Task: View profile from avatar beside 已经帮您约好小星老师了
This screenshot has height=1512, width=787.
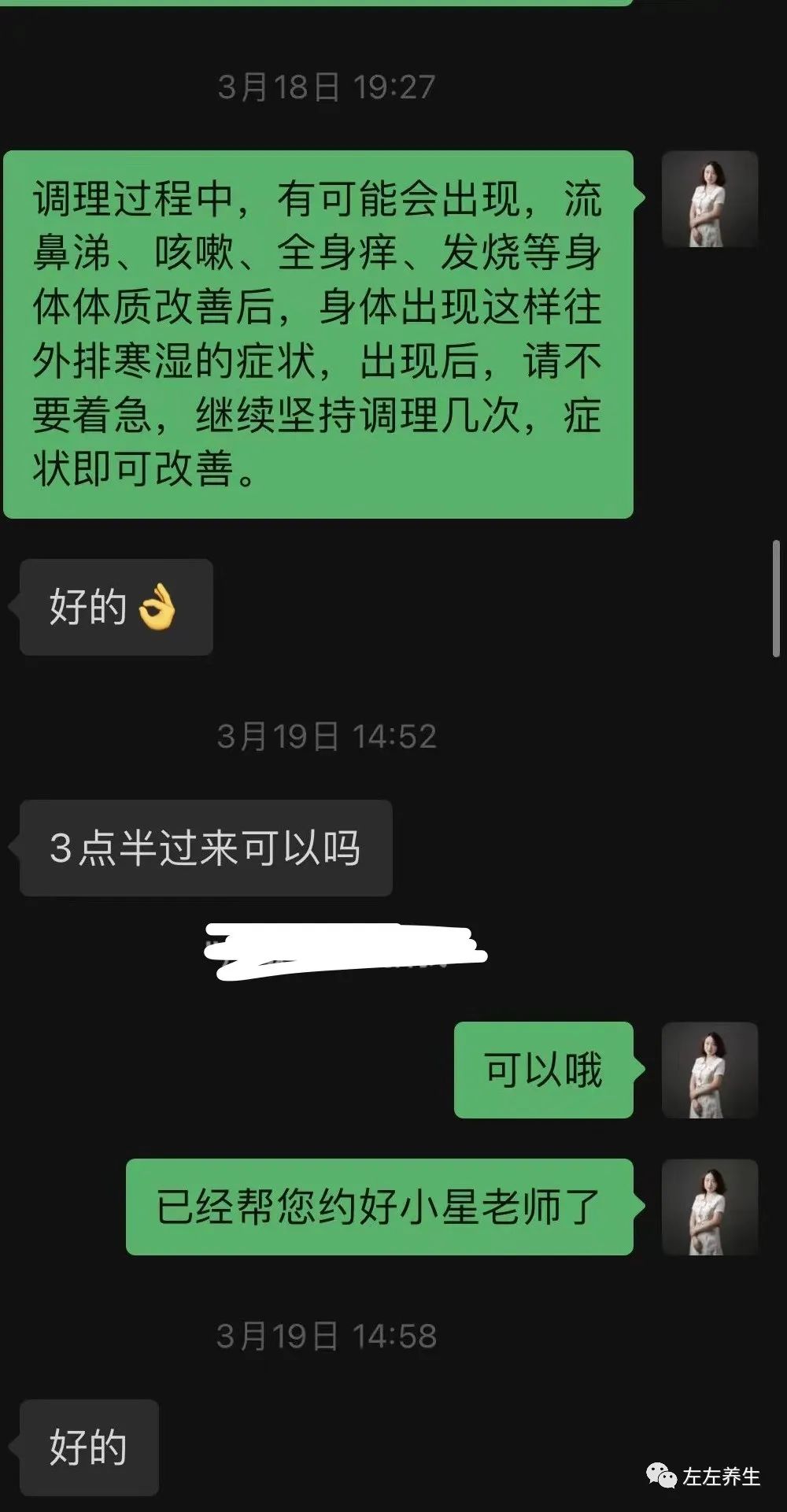Action: [709, 1207]
